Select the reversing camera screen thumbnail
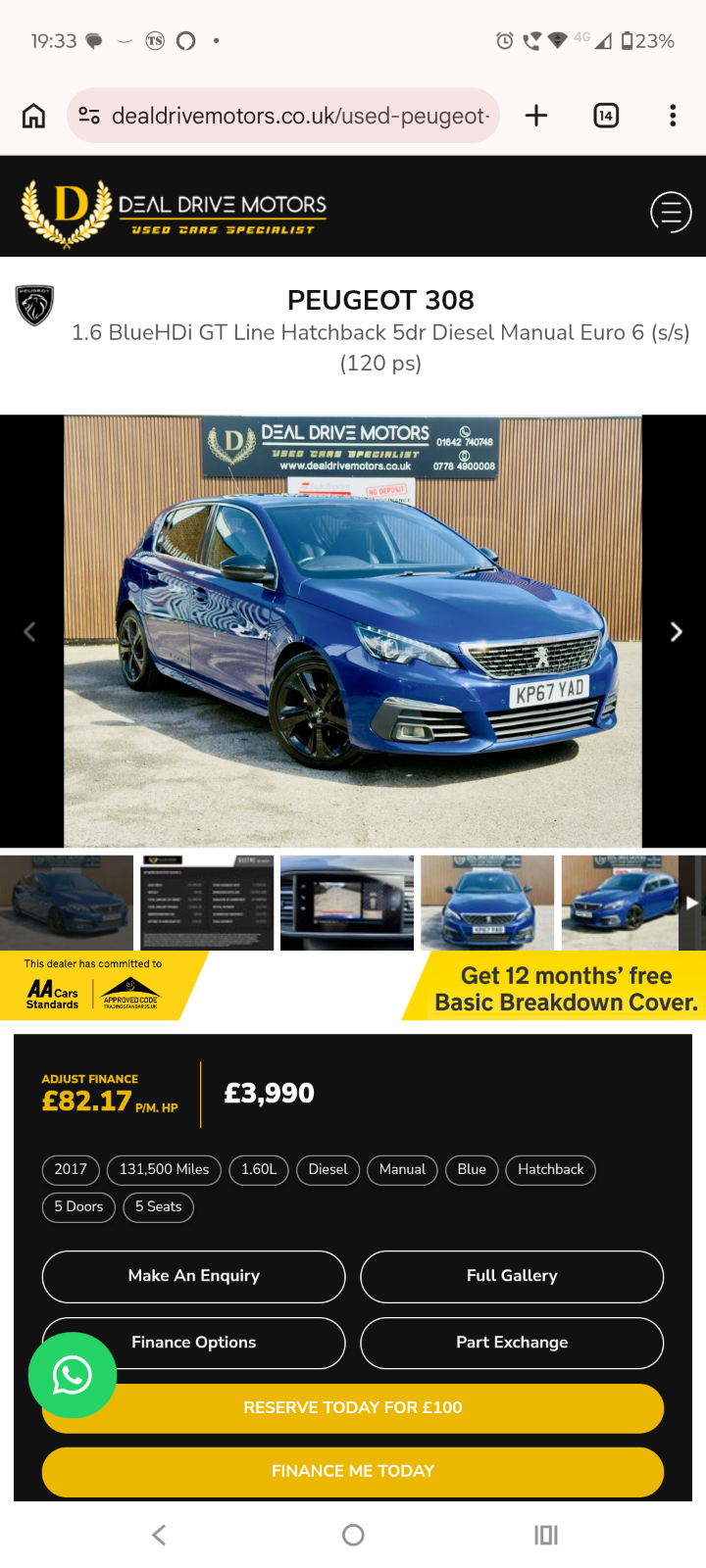Viewport: 706px width, 1568px height. (x=347, y=903)
